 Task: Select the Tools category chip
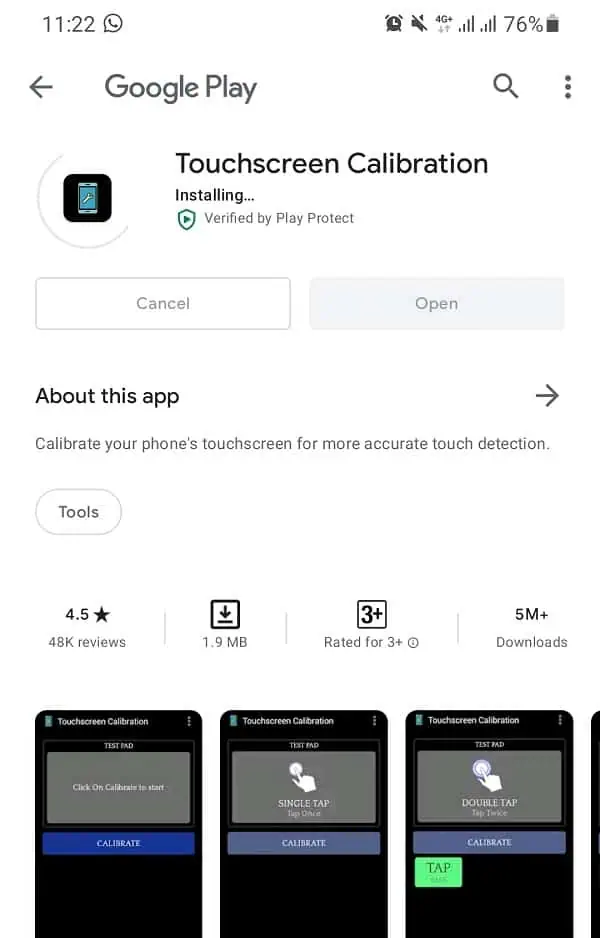[x=78, y=512]
